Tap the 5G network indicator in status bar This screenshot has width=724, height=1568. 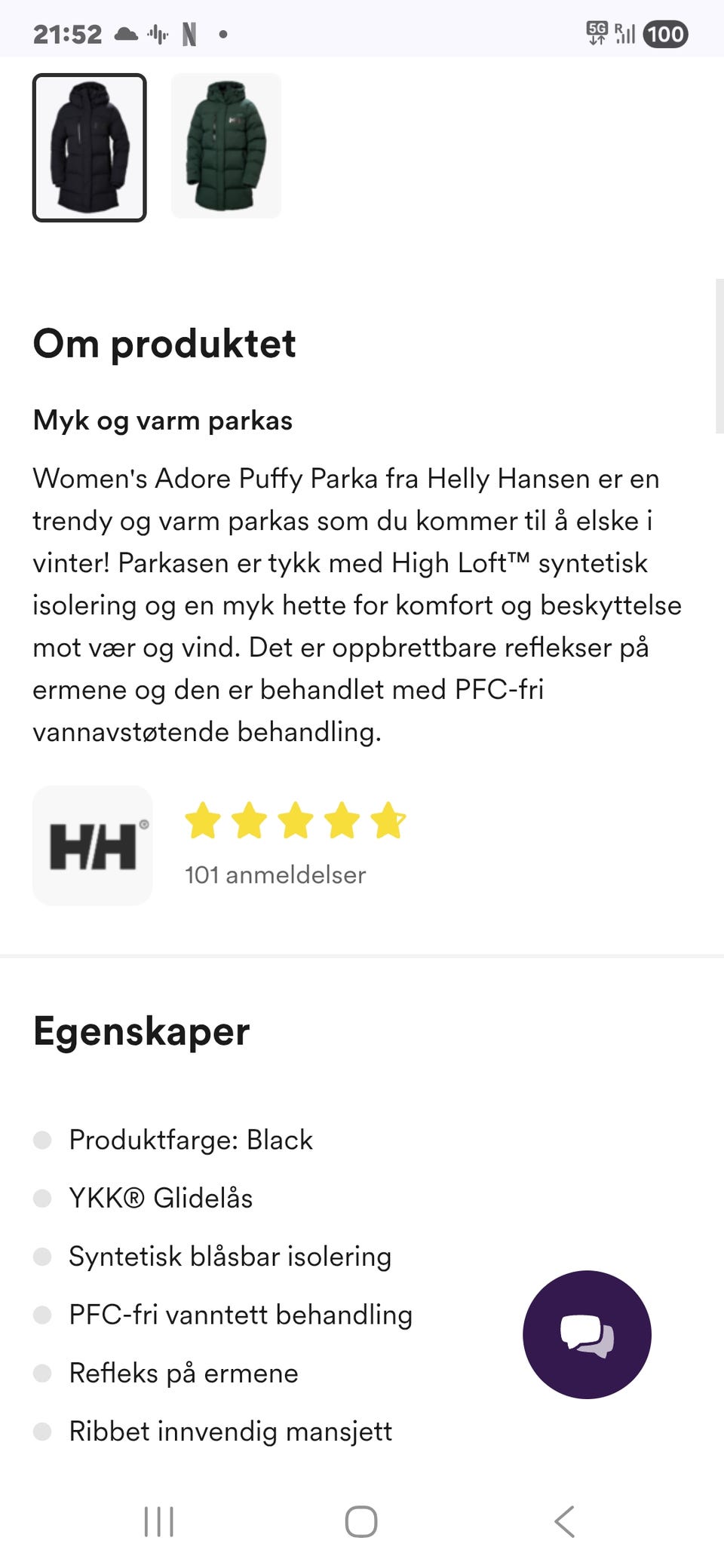tap(596, 34)
